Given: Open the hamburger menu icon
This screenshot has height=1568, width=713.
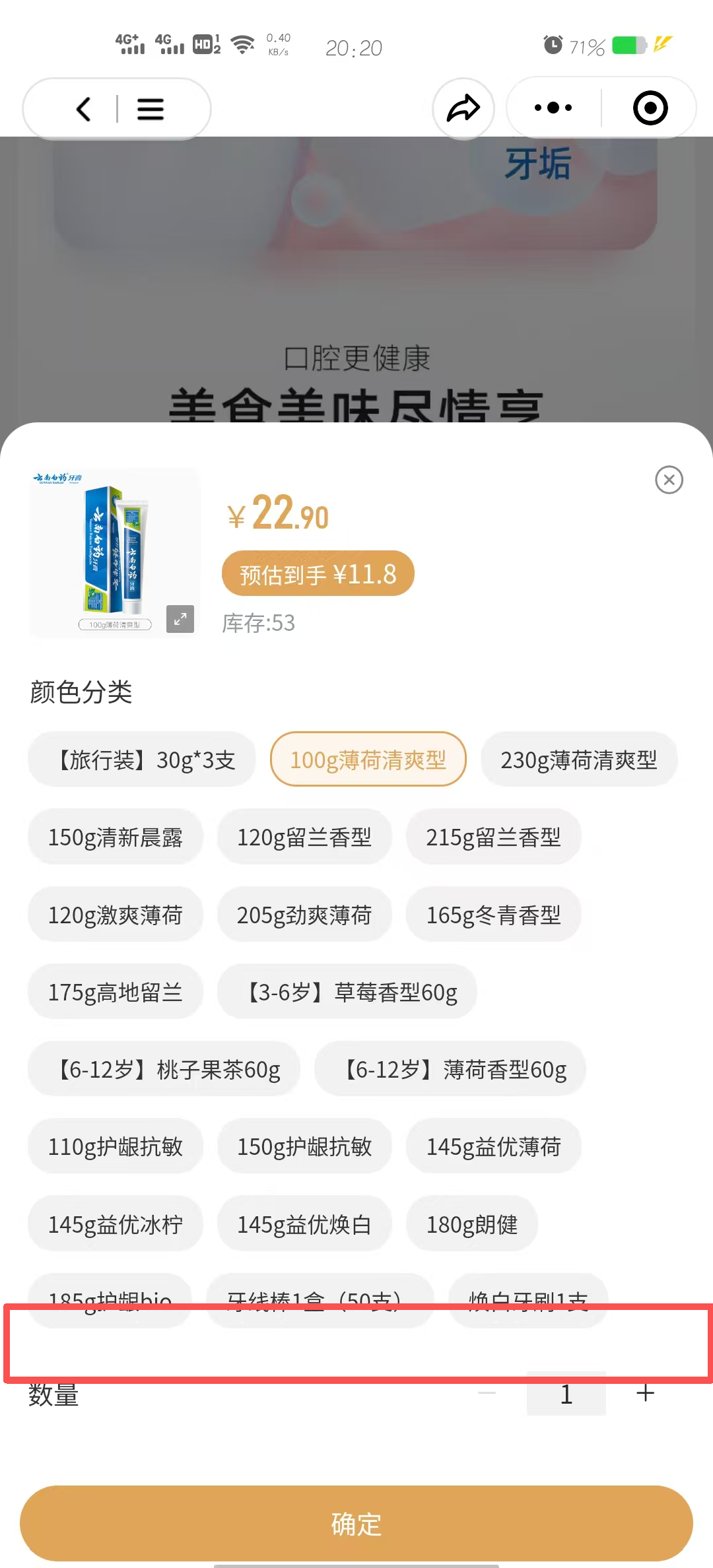Looking at the screenshot, I should pyautogui.click(x=151, y=109).
